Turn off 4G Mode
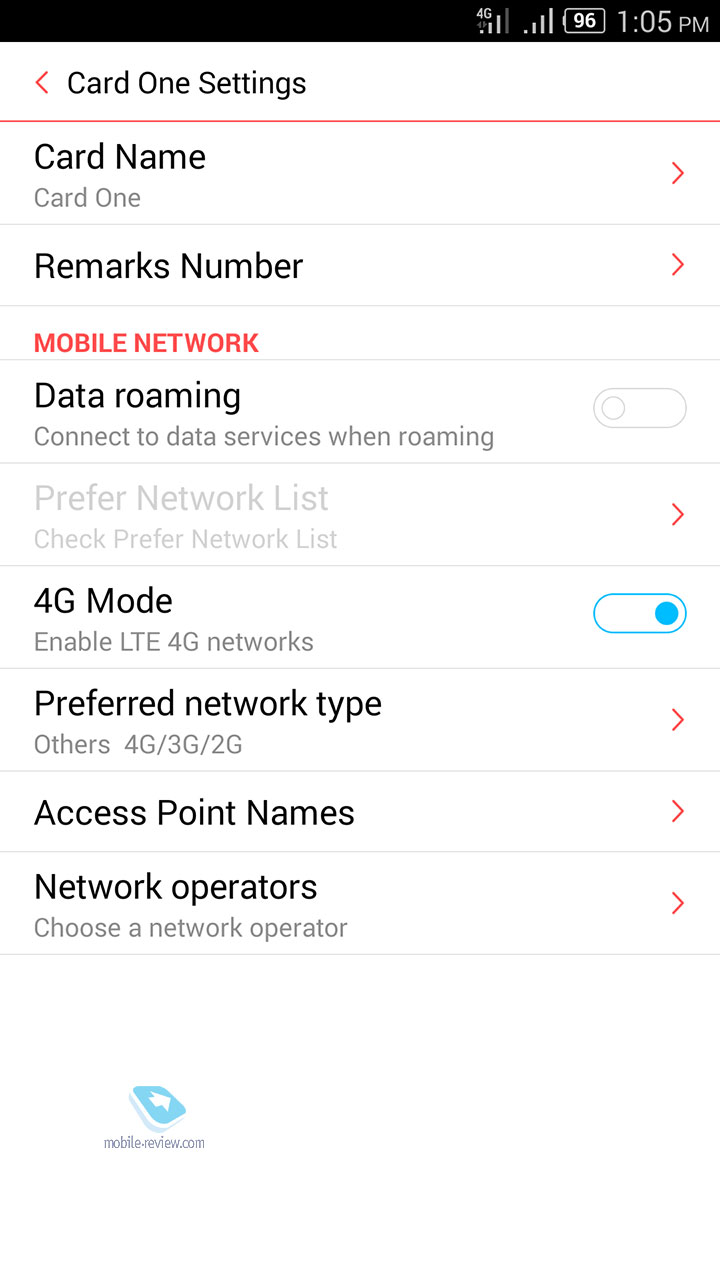Image resolution: width=720 pixels, height=1280 pixels. 639,614
